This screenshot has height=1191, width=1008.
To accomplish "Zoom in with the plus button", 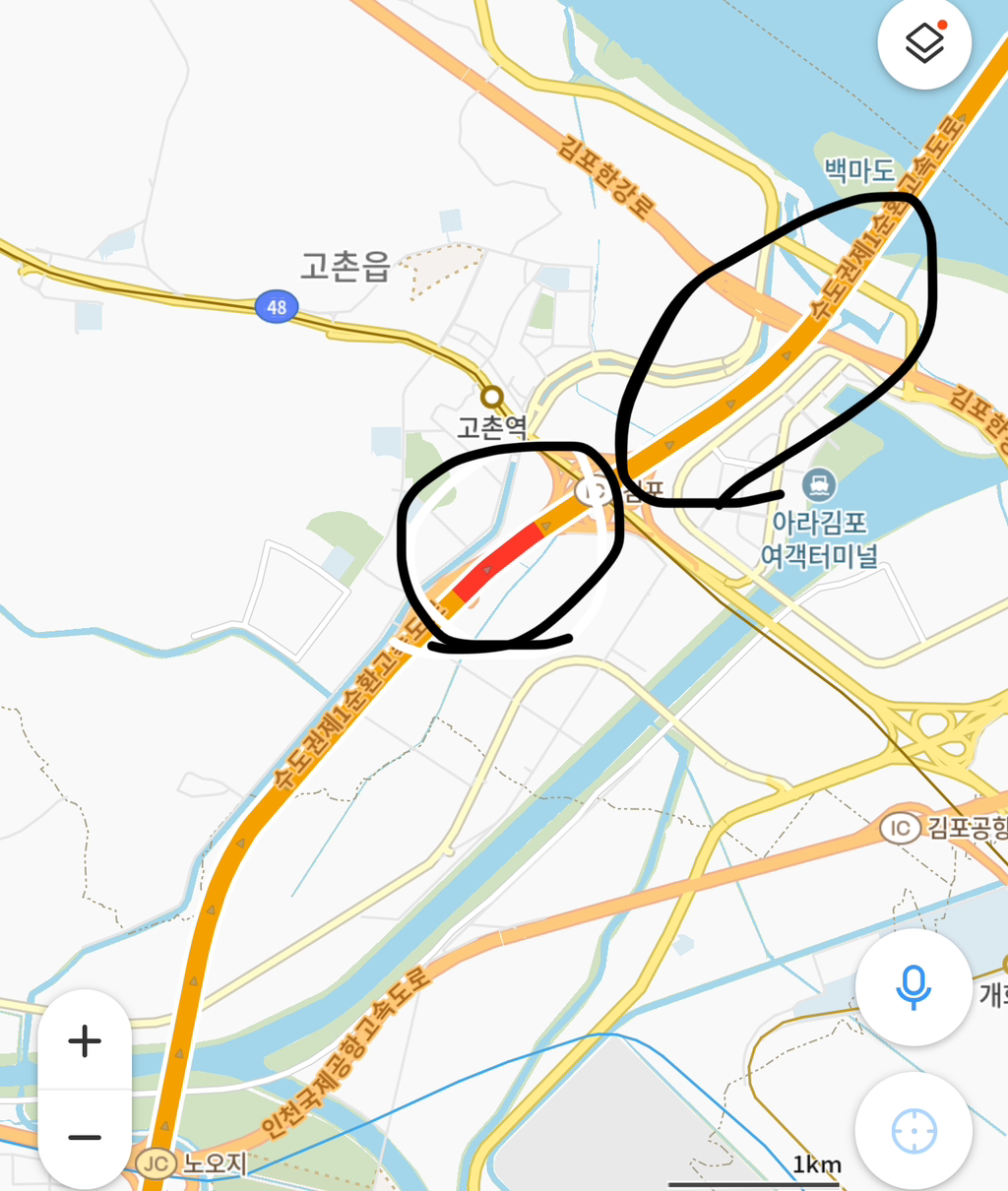I will click(x=85, y=1040).
